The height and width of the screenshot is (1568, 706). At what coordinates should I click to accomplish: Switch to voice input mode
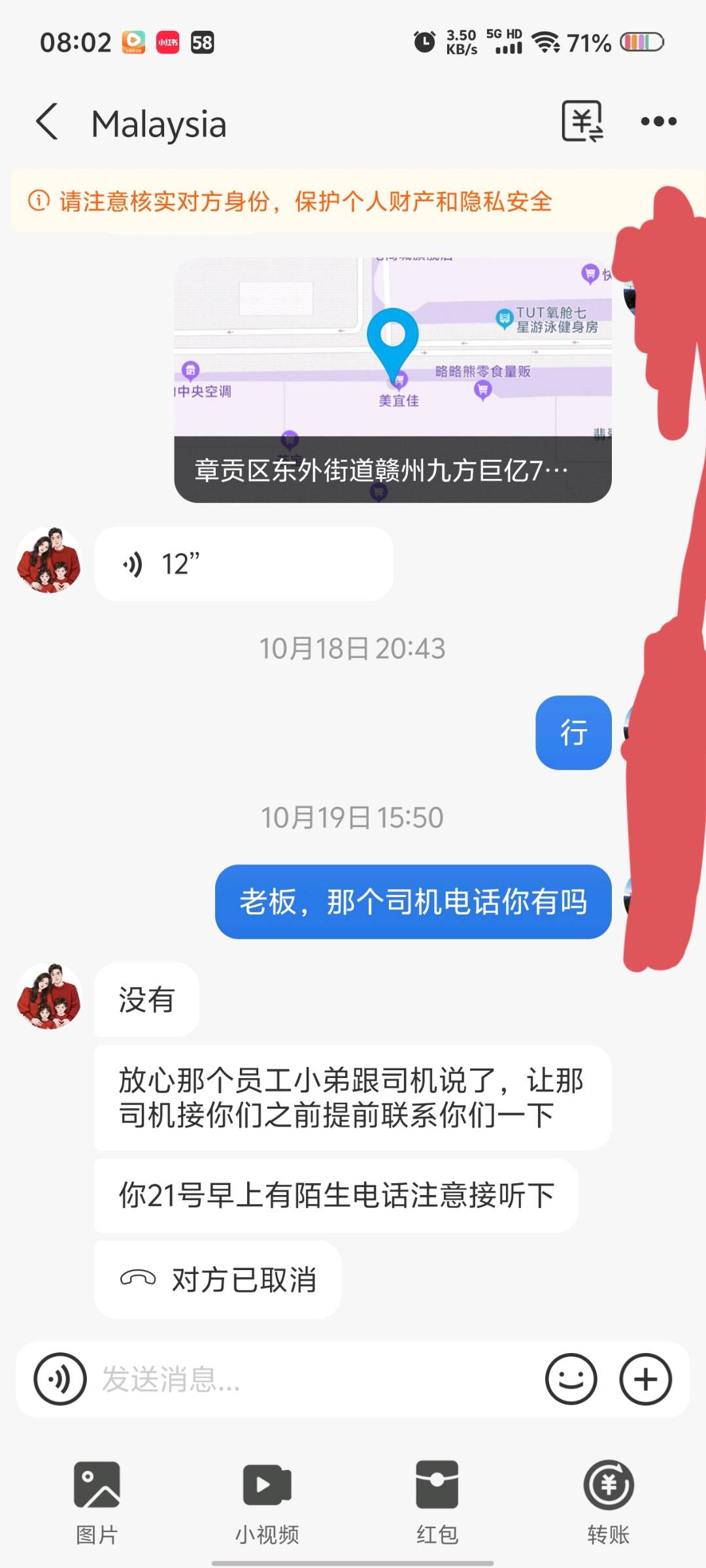[x=60, y=1379]
